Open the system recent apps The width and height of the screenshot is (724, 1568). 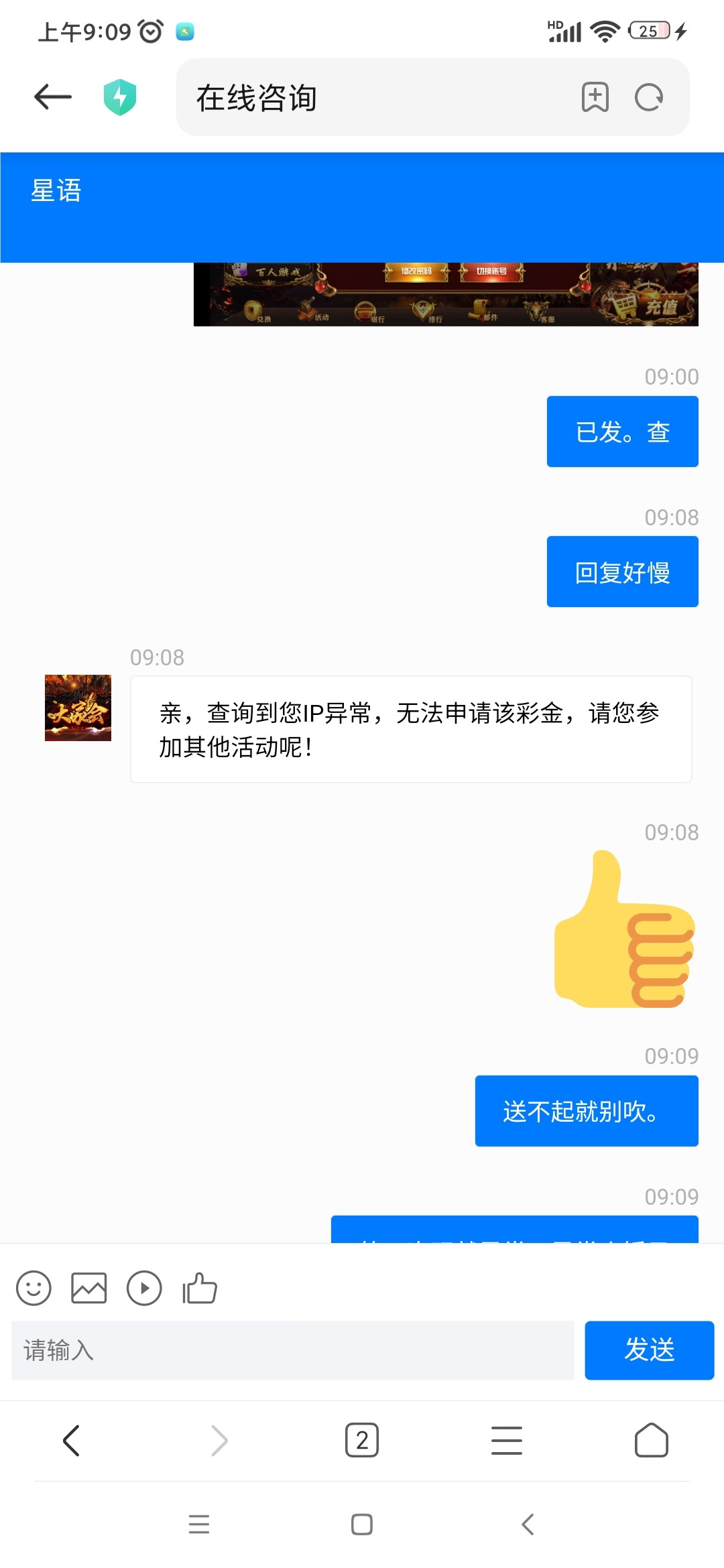(199, 1524)
